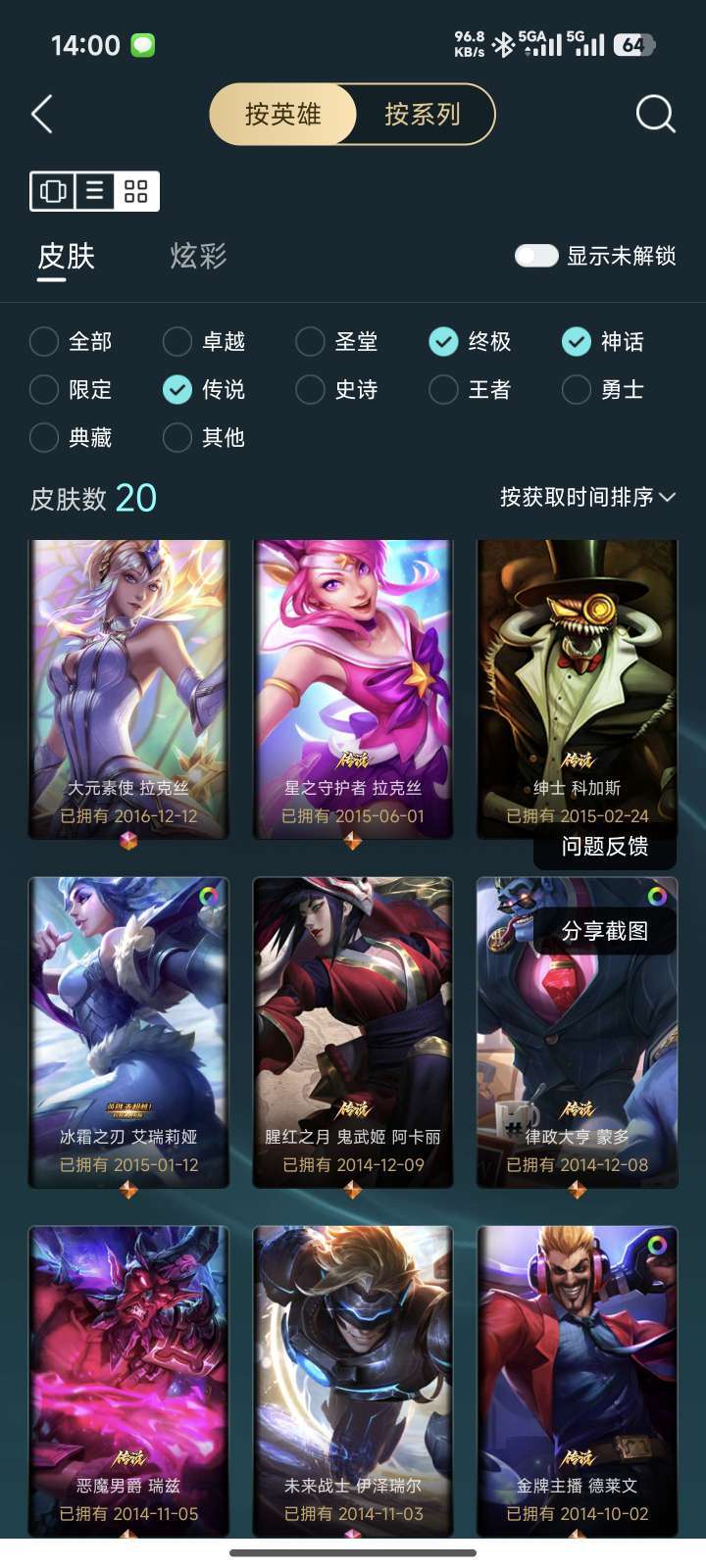Viewport: 706px width, 1568px height.
Task: Open the search magnifier icon
Action: click(x=655, y=114)
